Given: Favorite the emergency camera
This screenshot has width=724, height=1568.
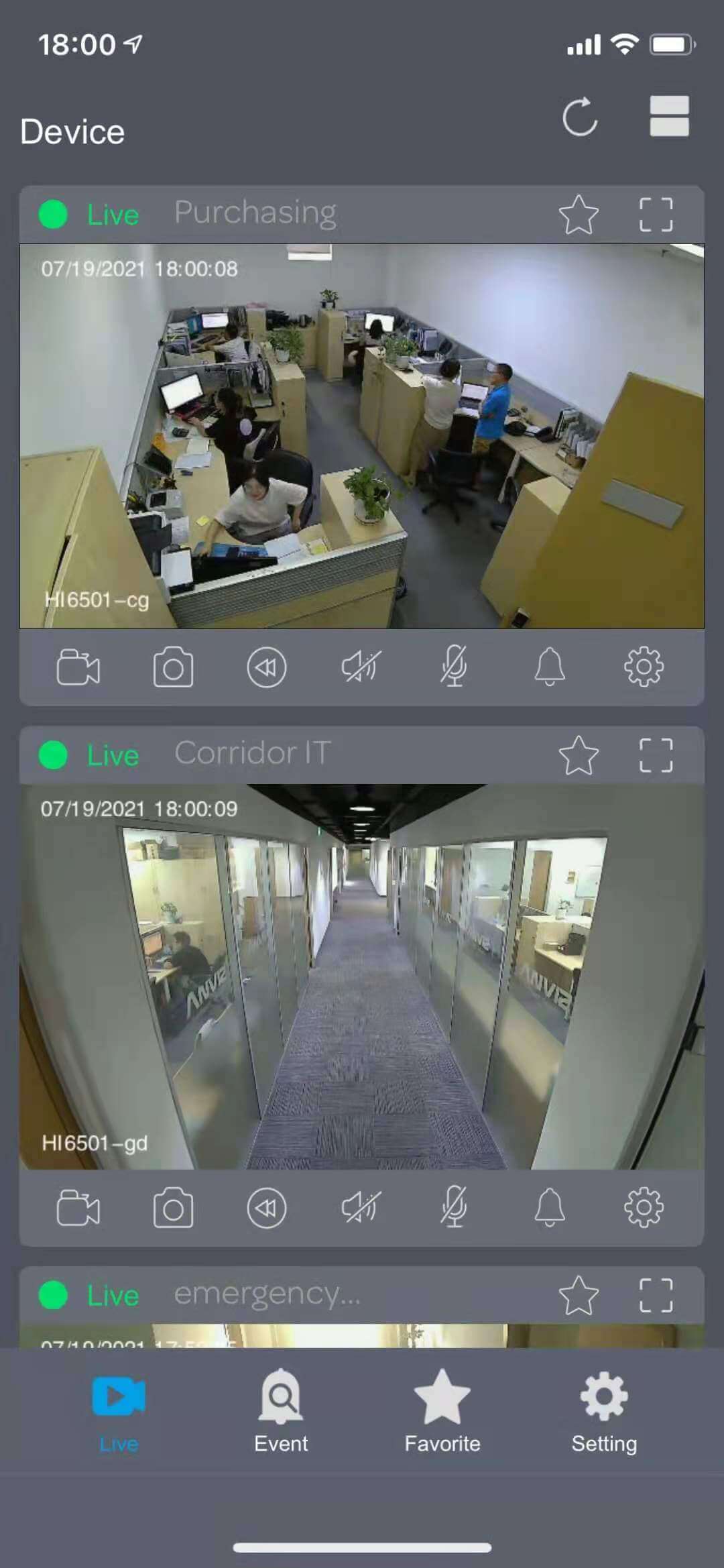Looking at the screenshot, I should tap(578, 1295).
